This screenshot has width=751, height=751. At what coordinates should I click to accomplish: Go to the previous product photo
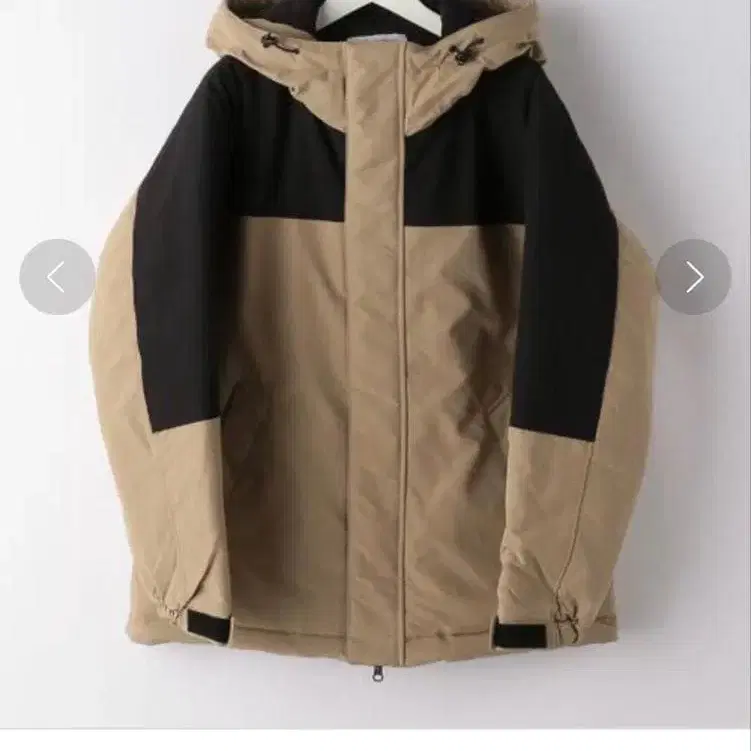pyautogui.click(x=57, y=277)
